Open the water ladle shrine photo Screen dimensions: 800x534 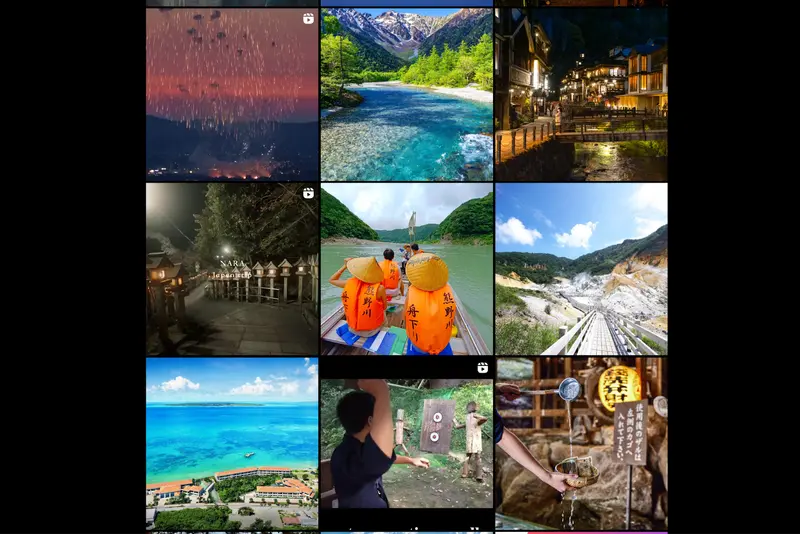tap(580, 442)
